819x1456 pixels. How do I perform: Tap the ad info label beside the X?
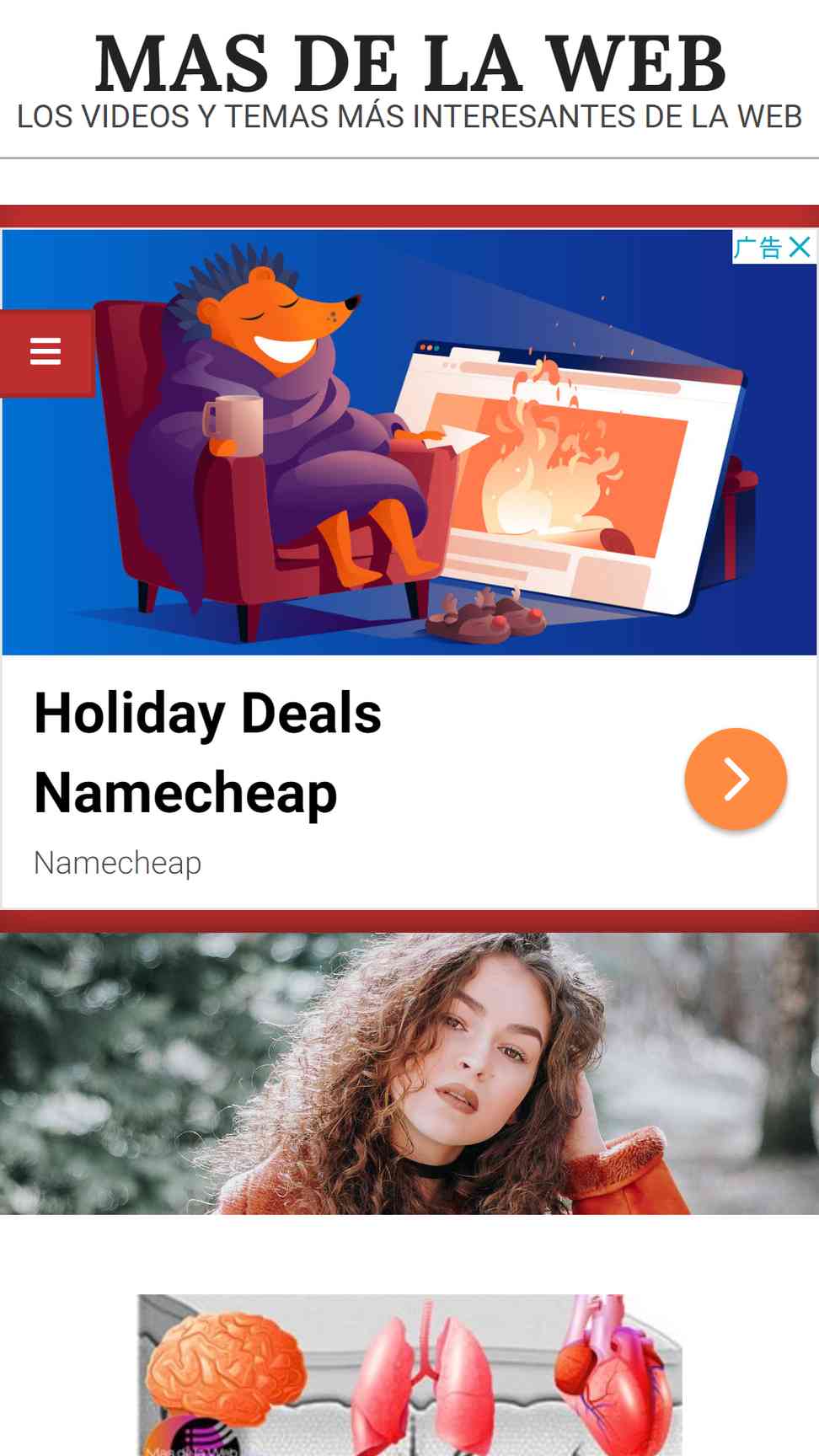tap(758, 247)
